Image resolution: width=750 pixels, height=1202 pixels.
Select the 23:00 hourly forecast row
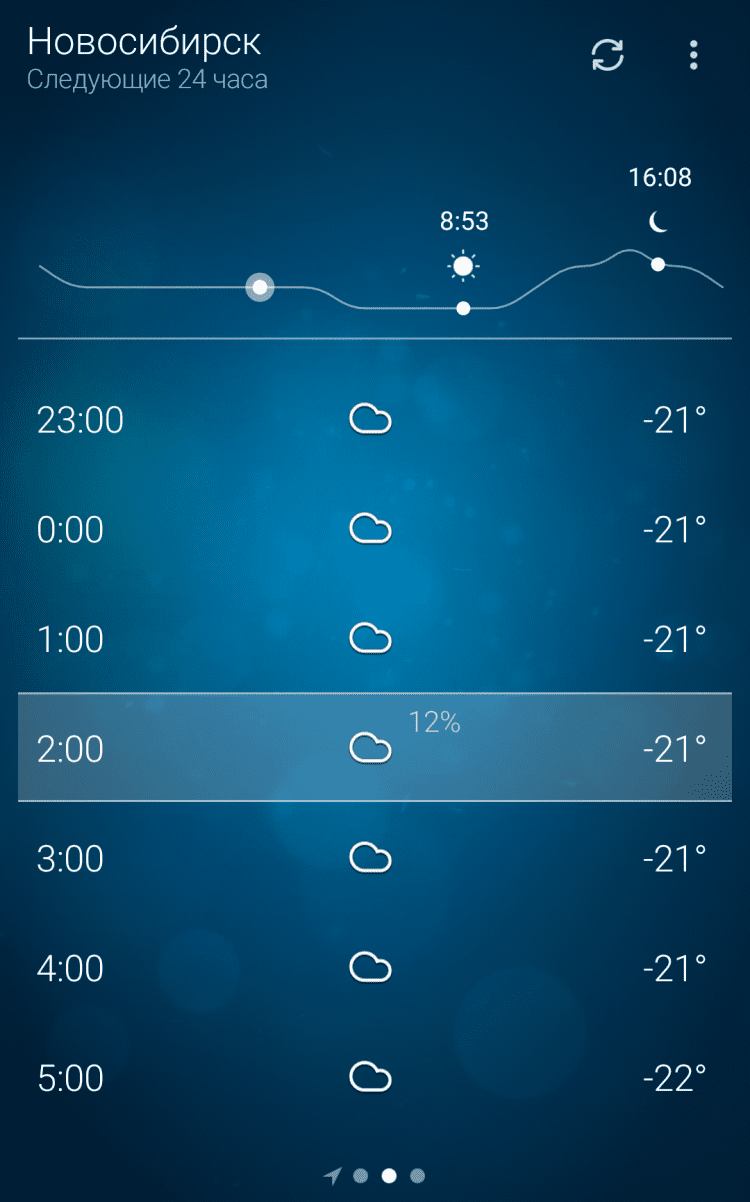click(x=375, y=420)
